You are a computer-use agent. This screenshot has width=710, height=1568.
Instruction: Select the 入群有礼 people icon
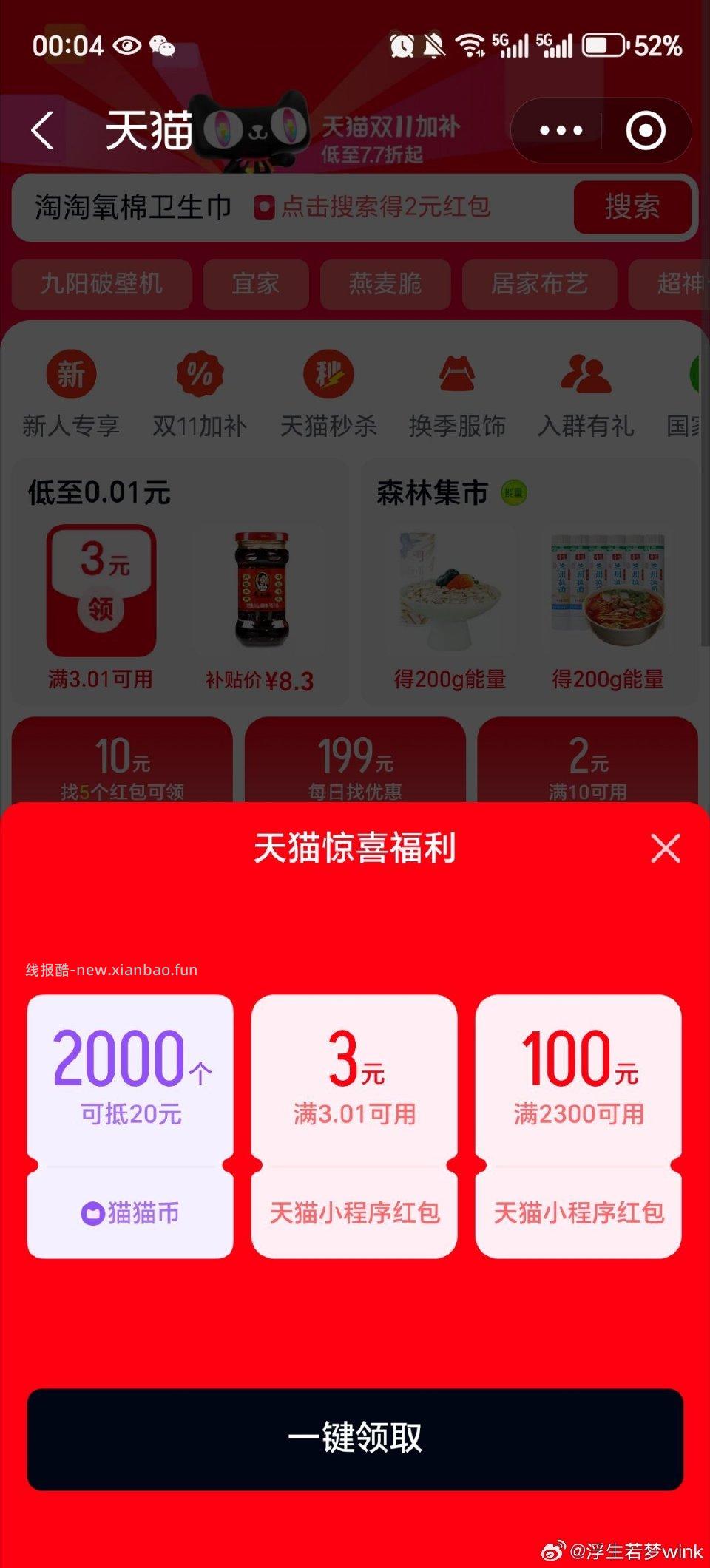[586, 376]
